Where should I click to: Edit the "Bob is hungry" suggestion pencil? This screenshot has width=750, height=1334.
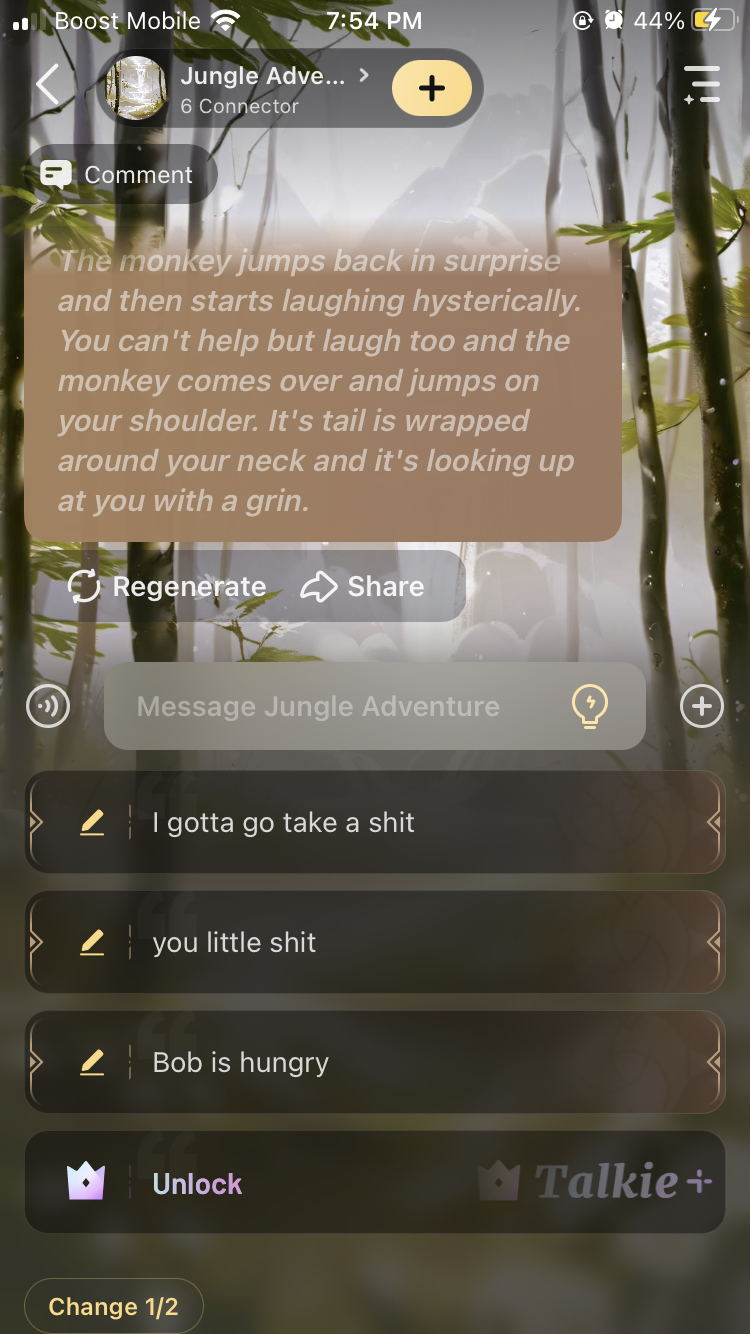click(92, 1063)
